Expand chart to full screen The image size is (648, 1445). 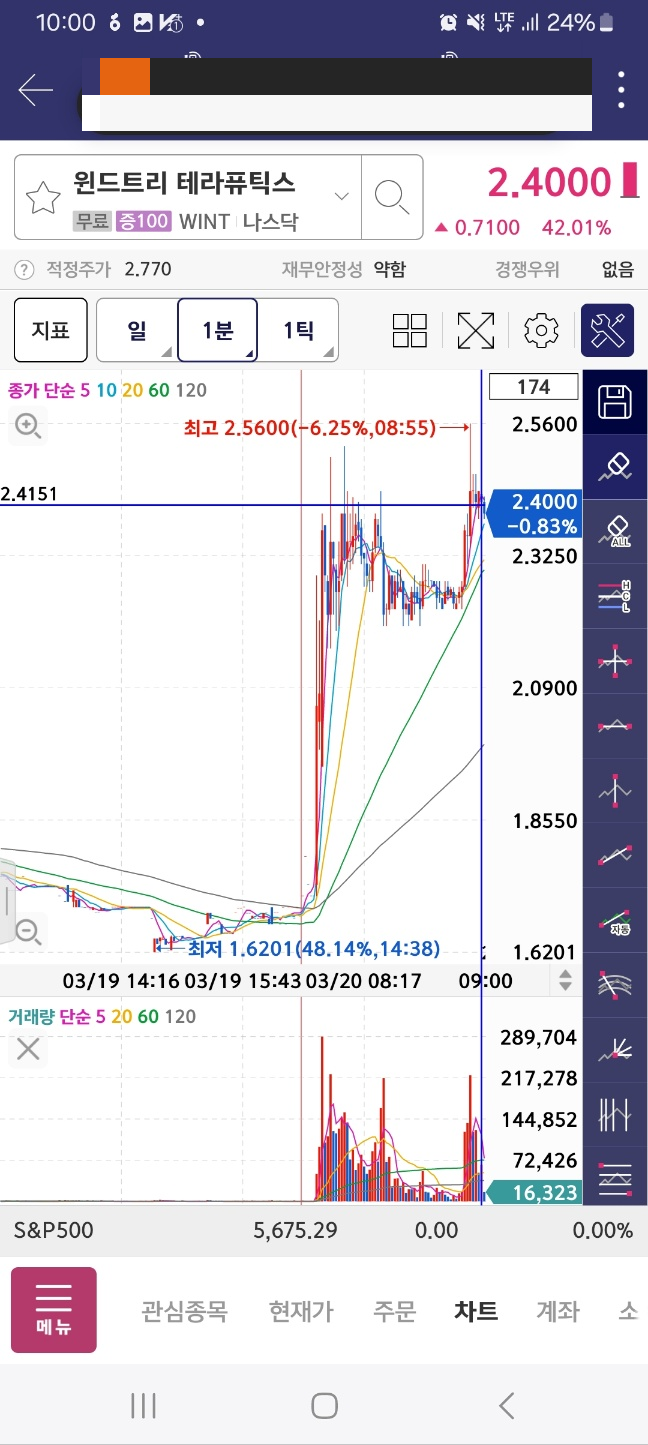(x=476, y=330)
